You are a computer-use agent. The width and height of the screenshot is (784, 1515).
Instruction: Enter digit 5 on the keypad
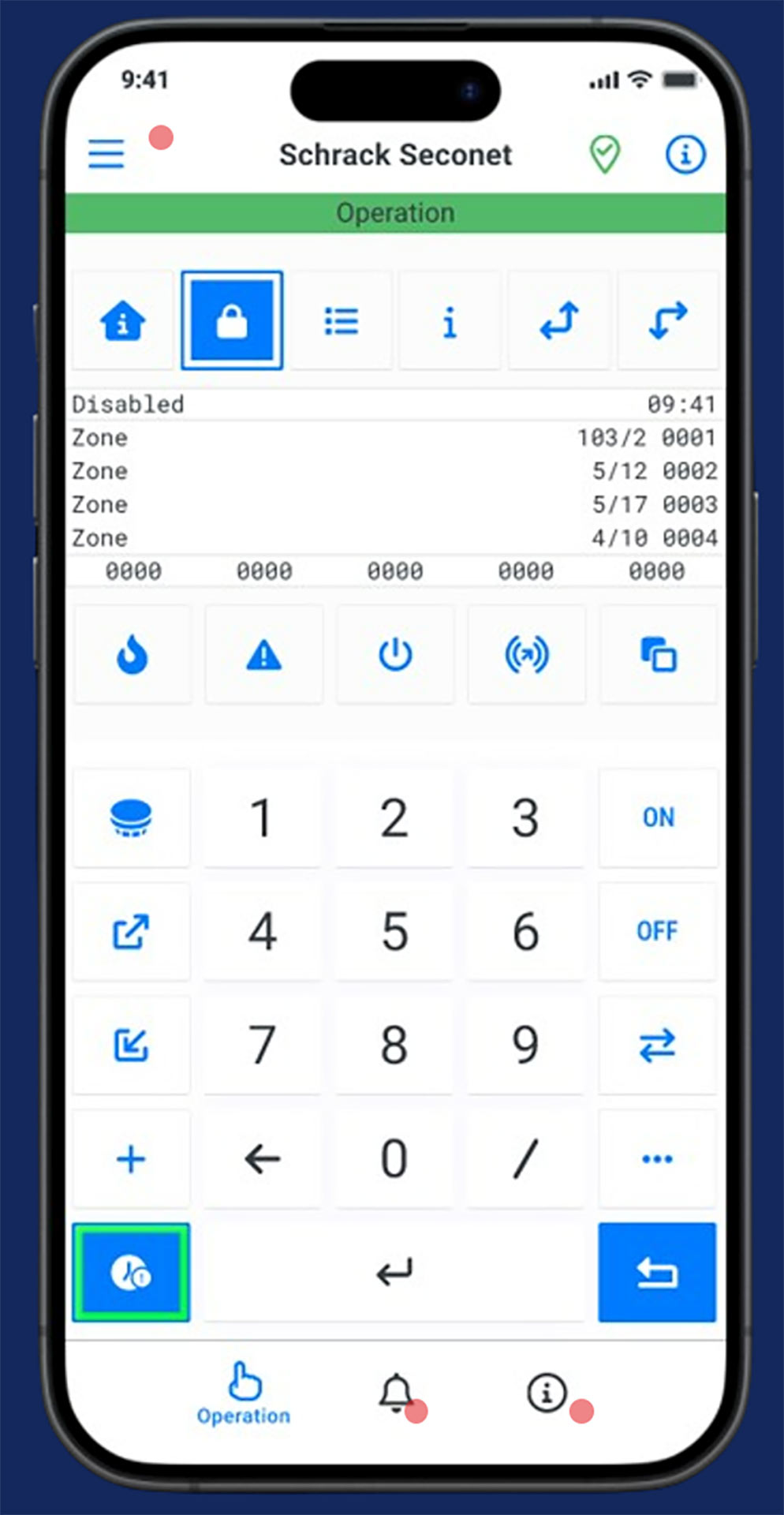click(x=394, y=931)
